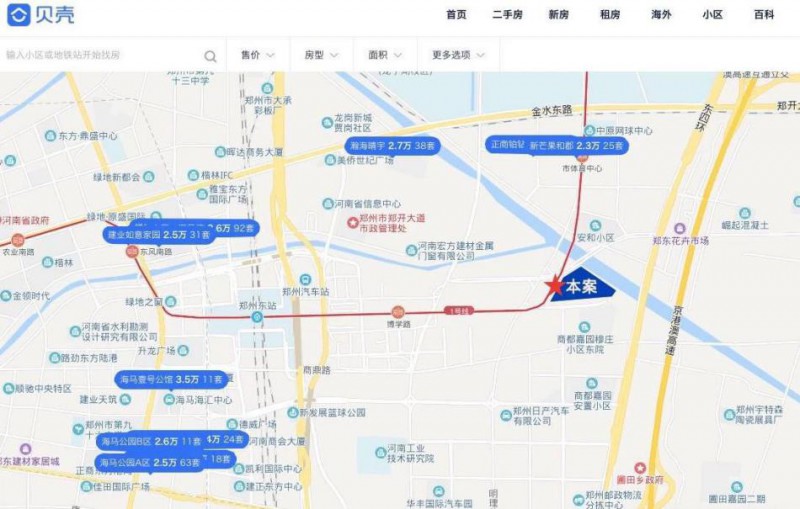800x509 pixels.
Task: Open the 百科 encyclopedia section
Action: click(x=763, y=15)
